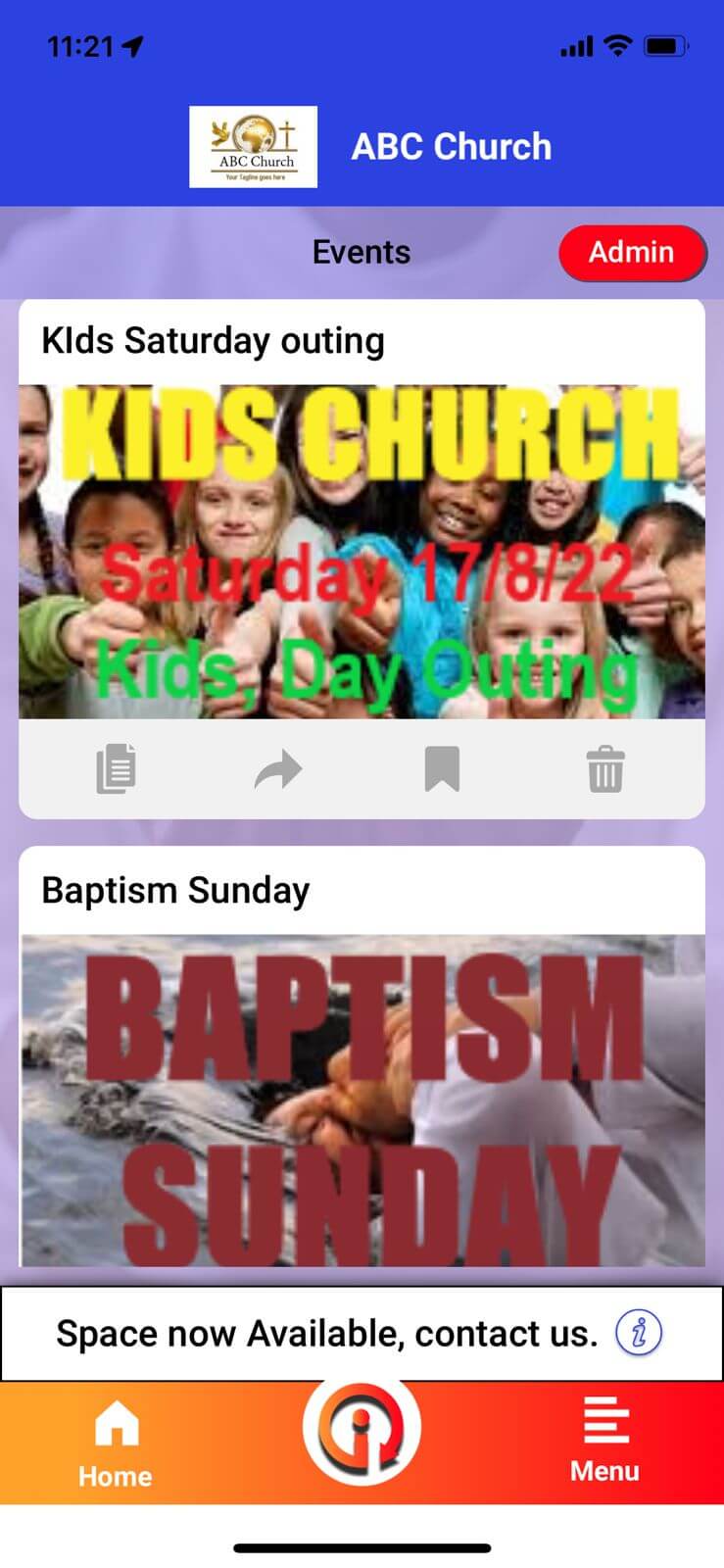This screenshot has height=1568, width=724.
Task: Open the Baptism Sunday event
Action: [362, 1098]
